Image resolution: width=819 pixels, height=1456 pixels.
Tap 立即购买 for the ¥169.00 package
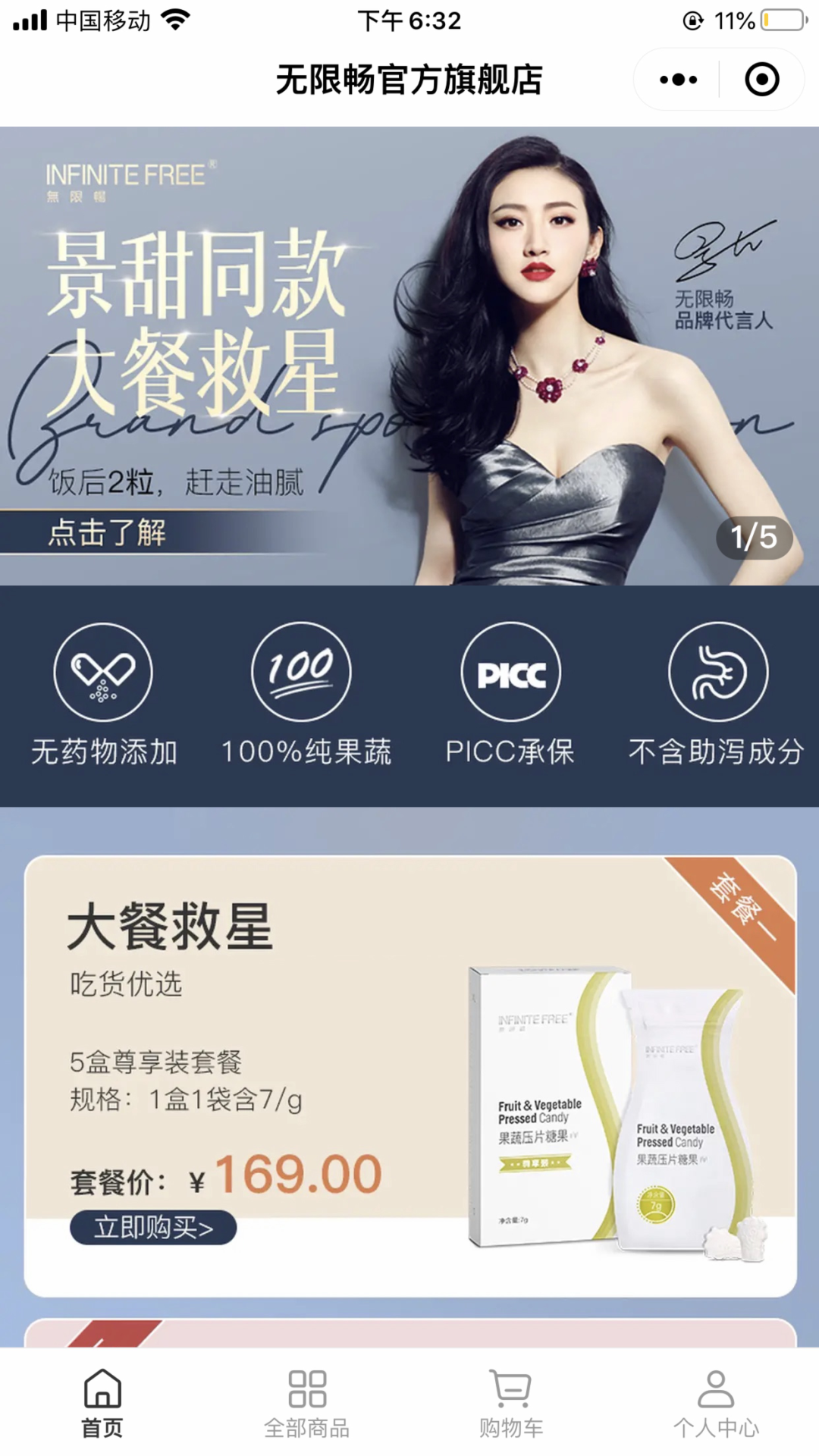click(x=153, y=1227)
